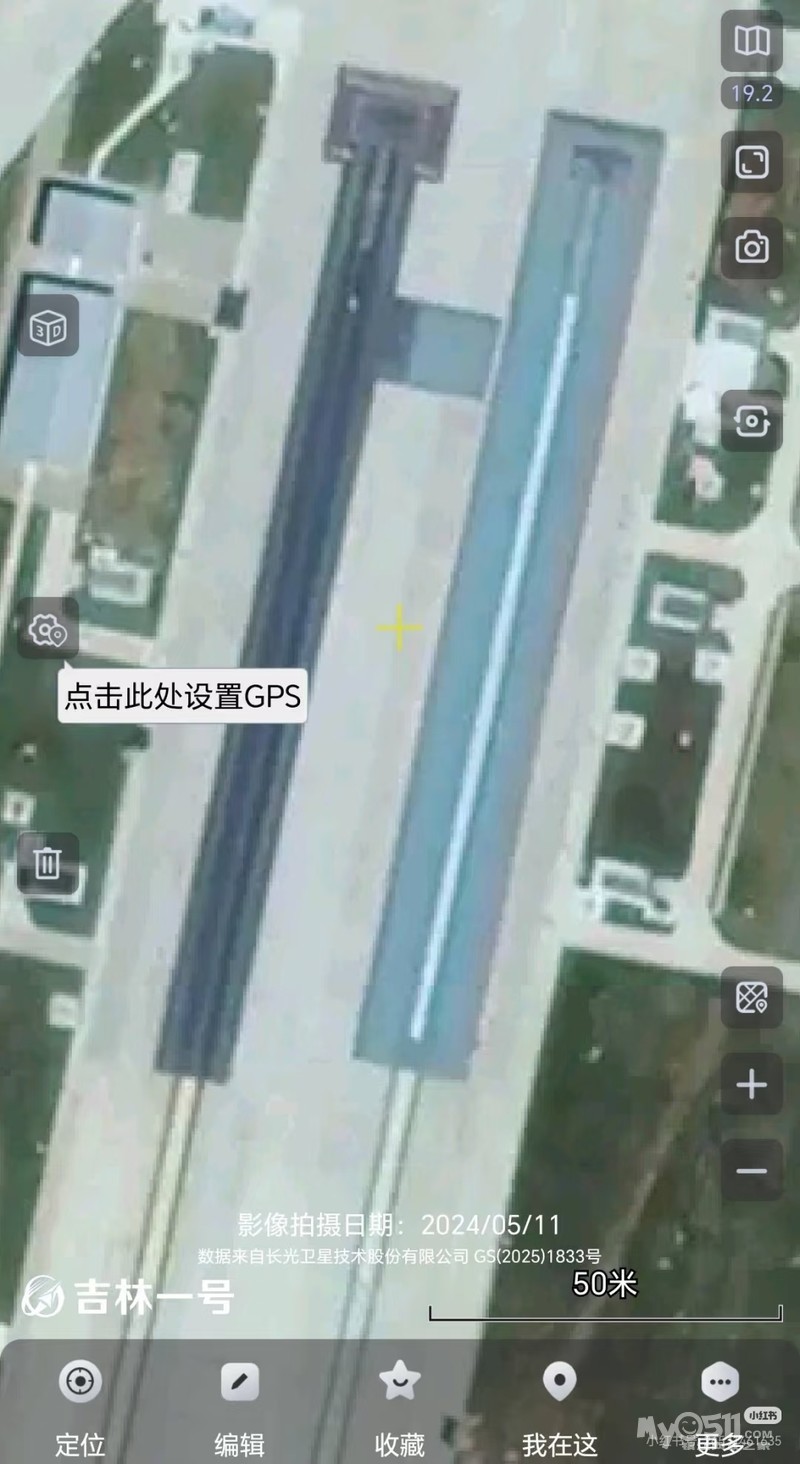Screen dimensions: 800x1464
Task: Zoom in with the plus button
Action: coord(751,1084)
